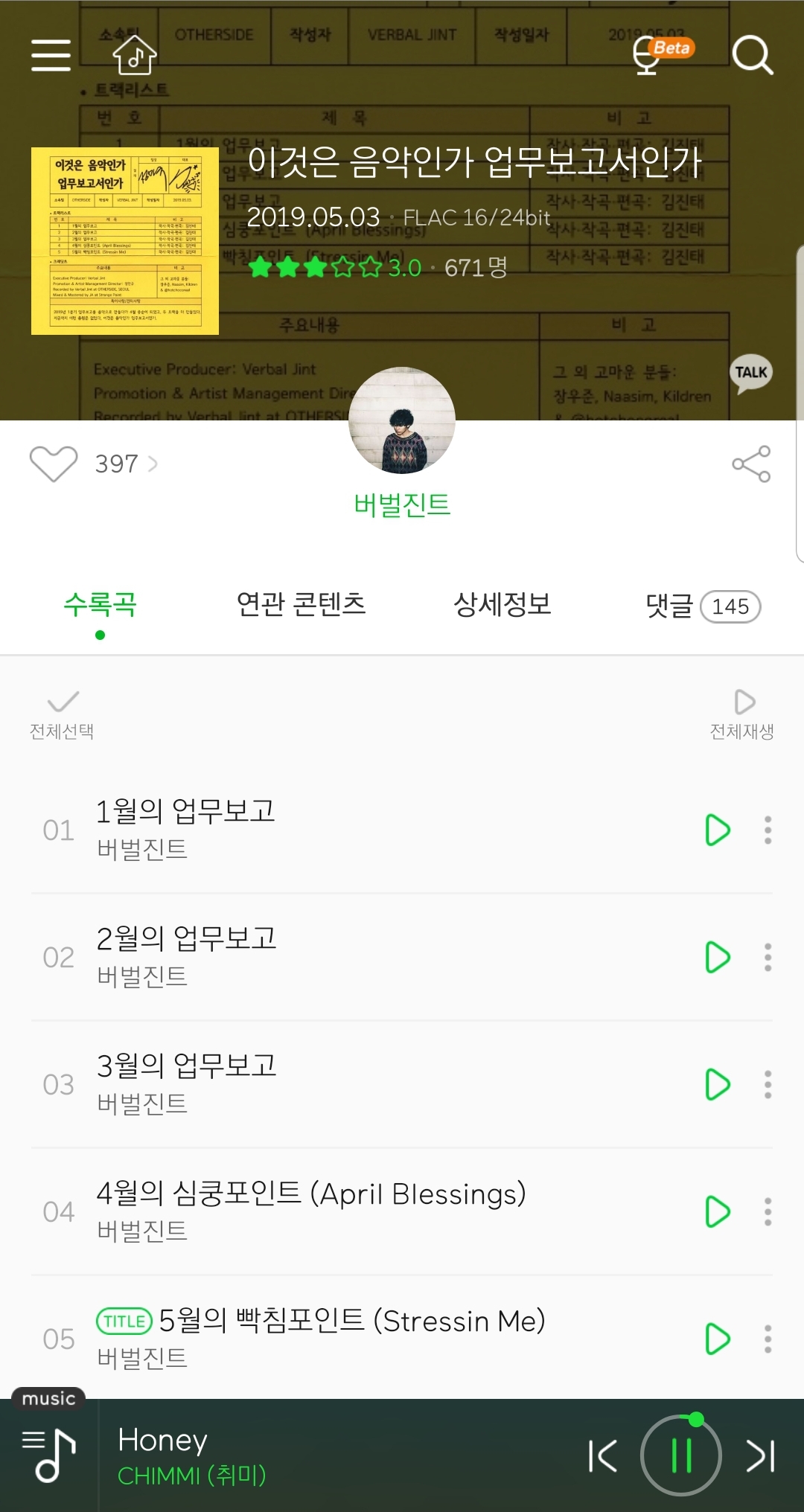804x1512 pixels.
Task: Play track 4월의 심쿵포인트 (April Blessings)
Action: (x=717, y=1211)
